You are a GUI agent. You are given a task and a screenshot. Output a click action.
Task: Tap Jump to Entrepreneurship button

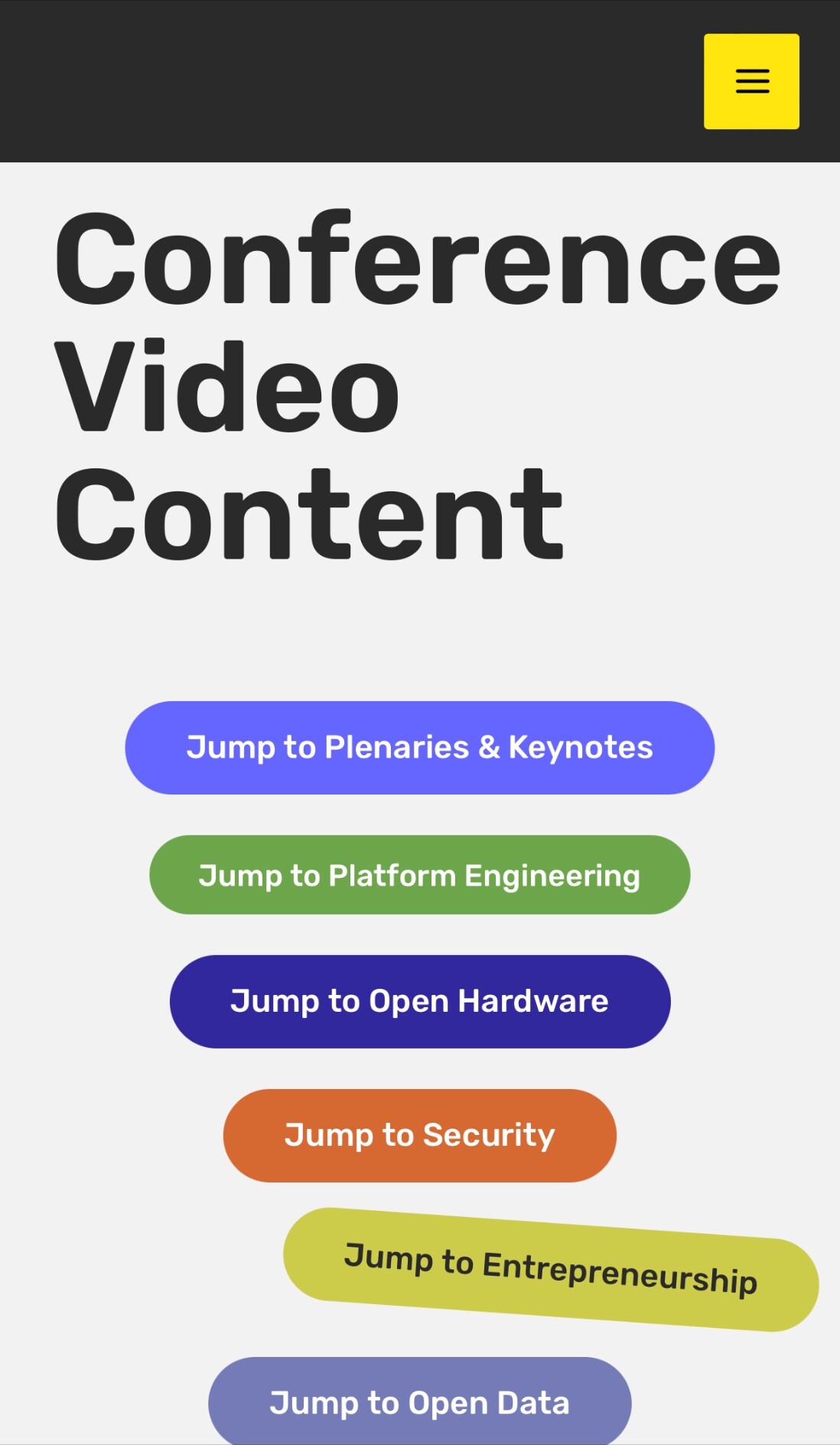point(551,1270)
